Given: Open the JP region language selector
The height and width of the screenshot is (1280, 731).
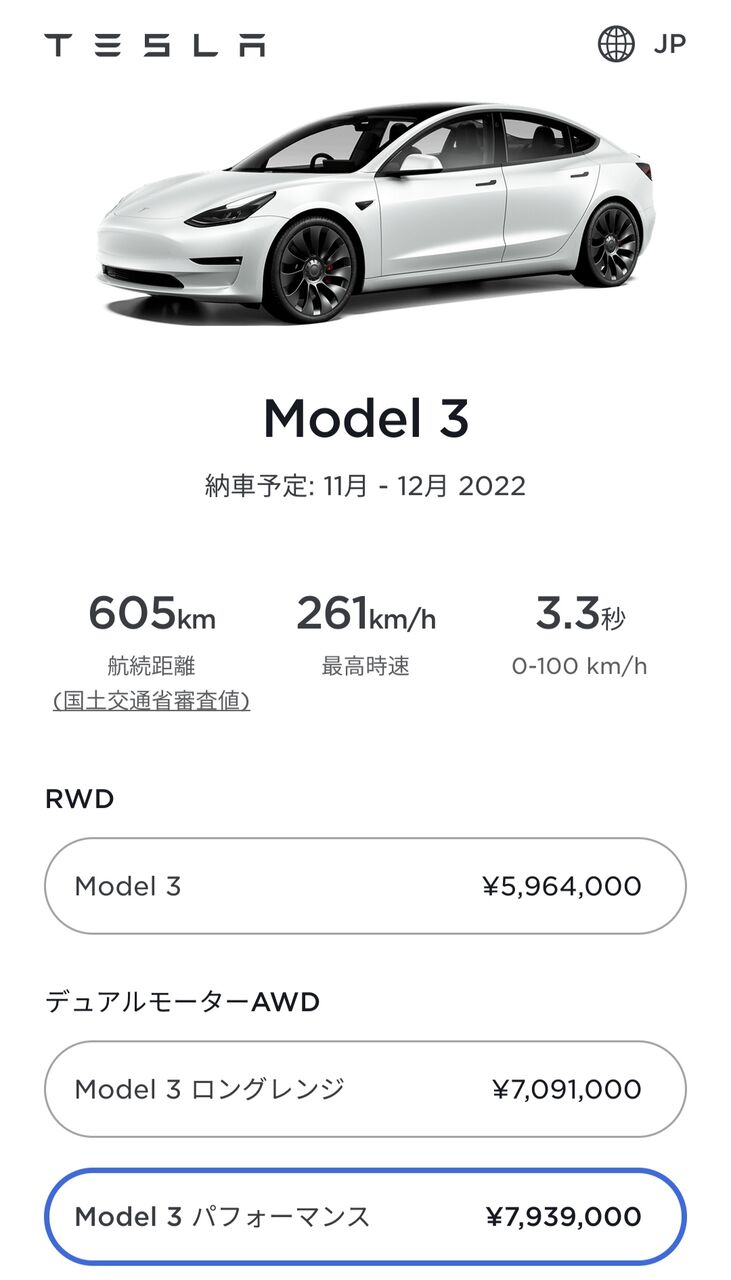Looking at the screenshot, I should 641,45.
